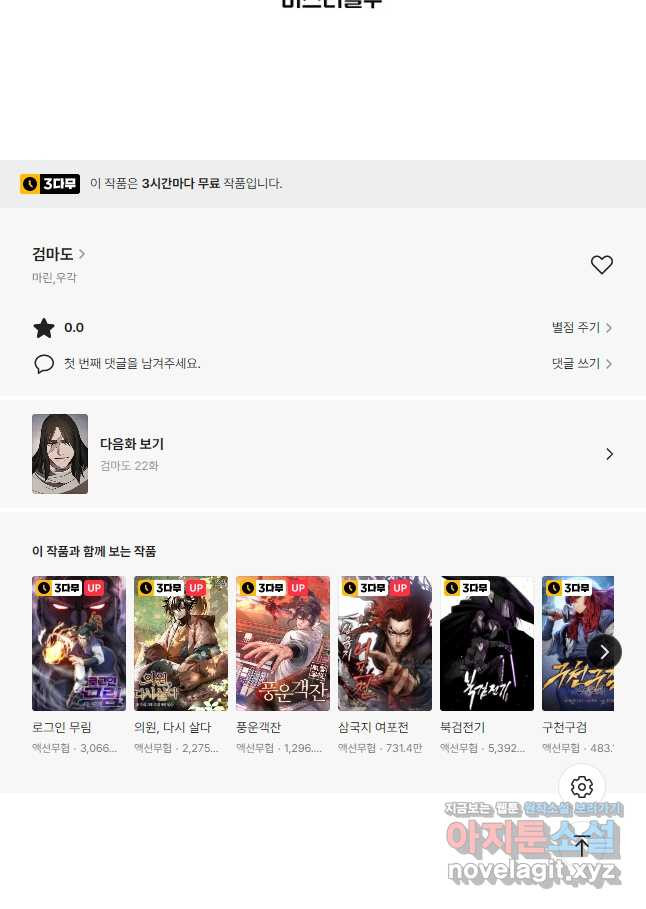Screen dimensions: 646x909
Task: Open 북검전기 webtoon card
Action: 487,643
